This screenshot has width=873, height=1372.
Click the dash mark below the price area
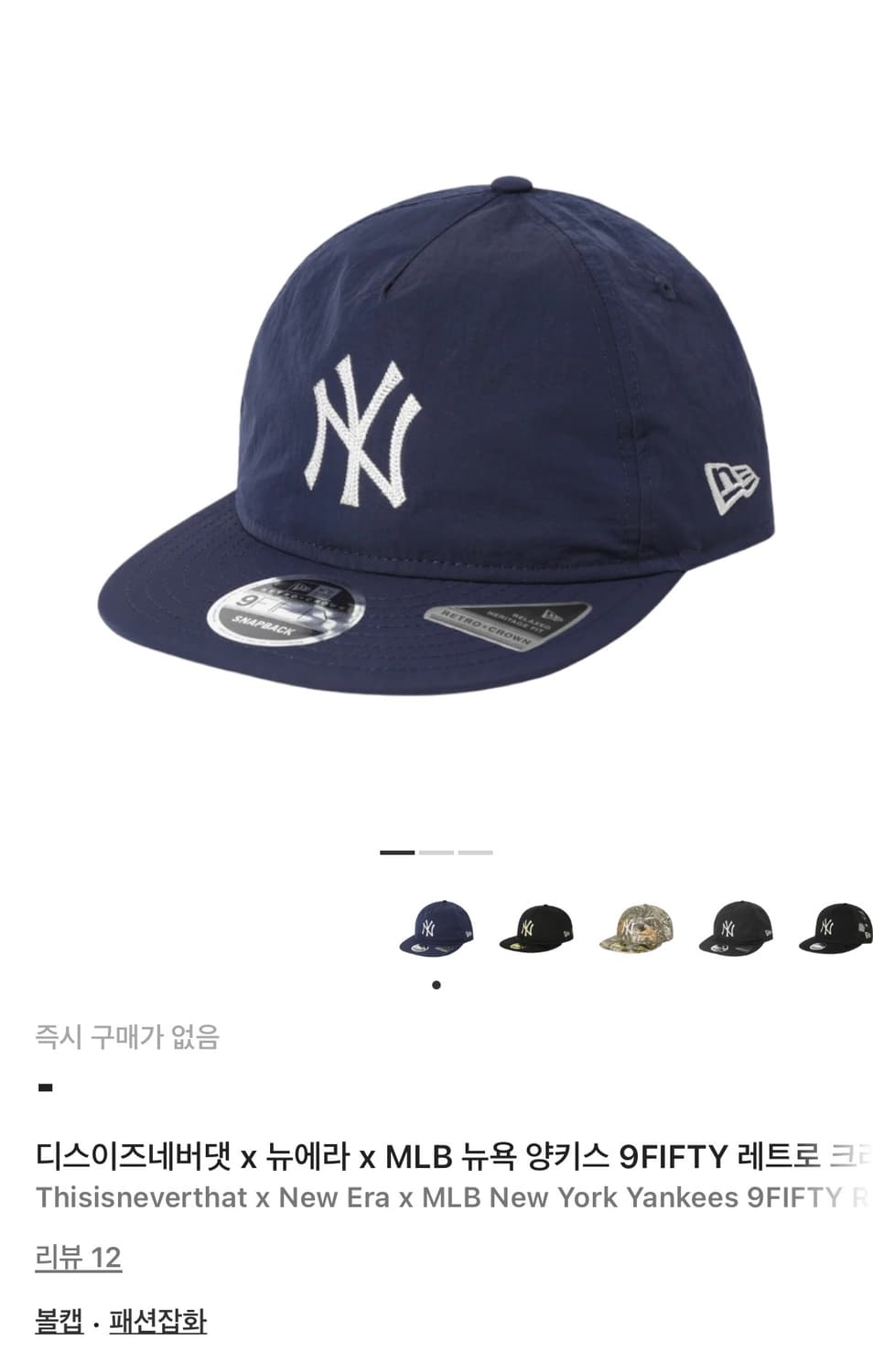44,1084
